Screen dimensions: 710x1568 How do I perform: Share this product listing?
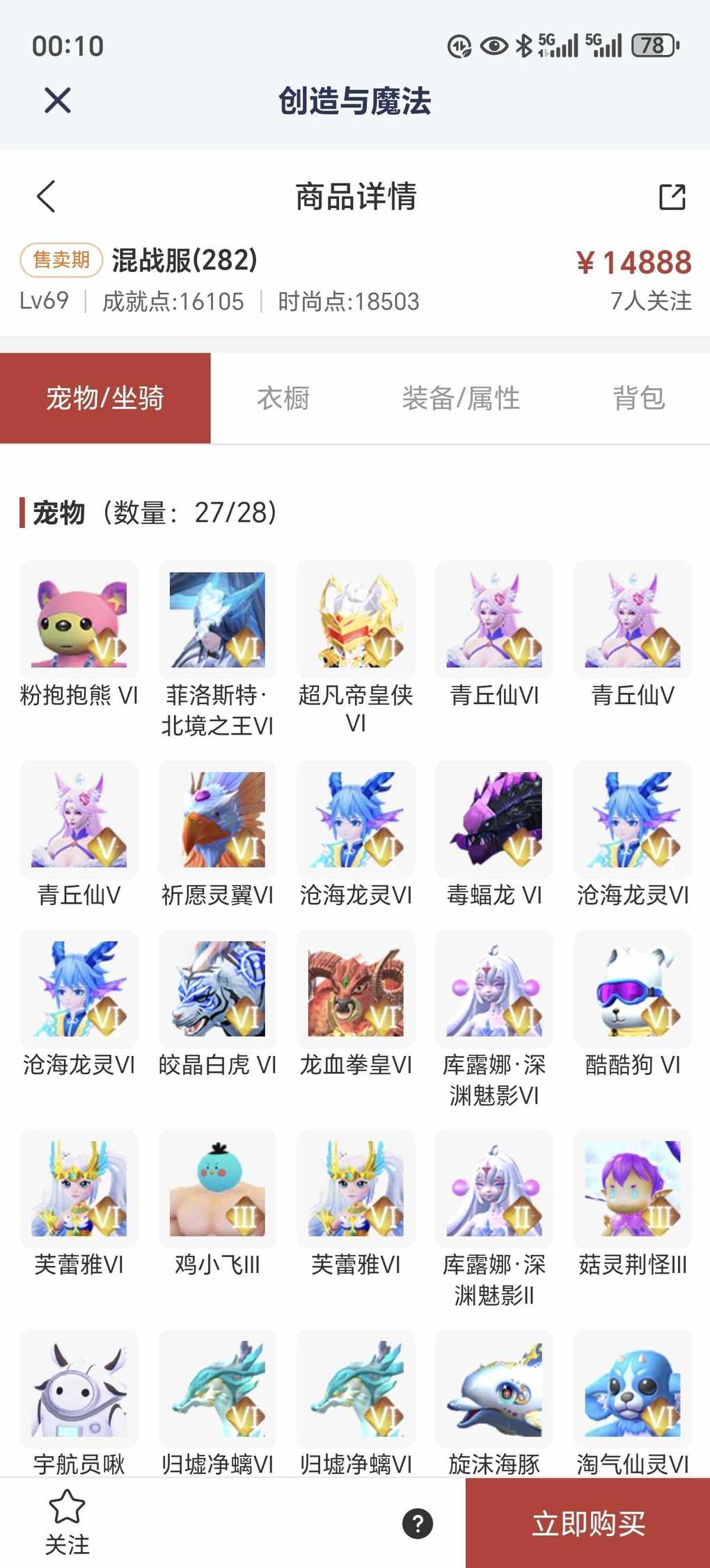(672, 197)
